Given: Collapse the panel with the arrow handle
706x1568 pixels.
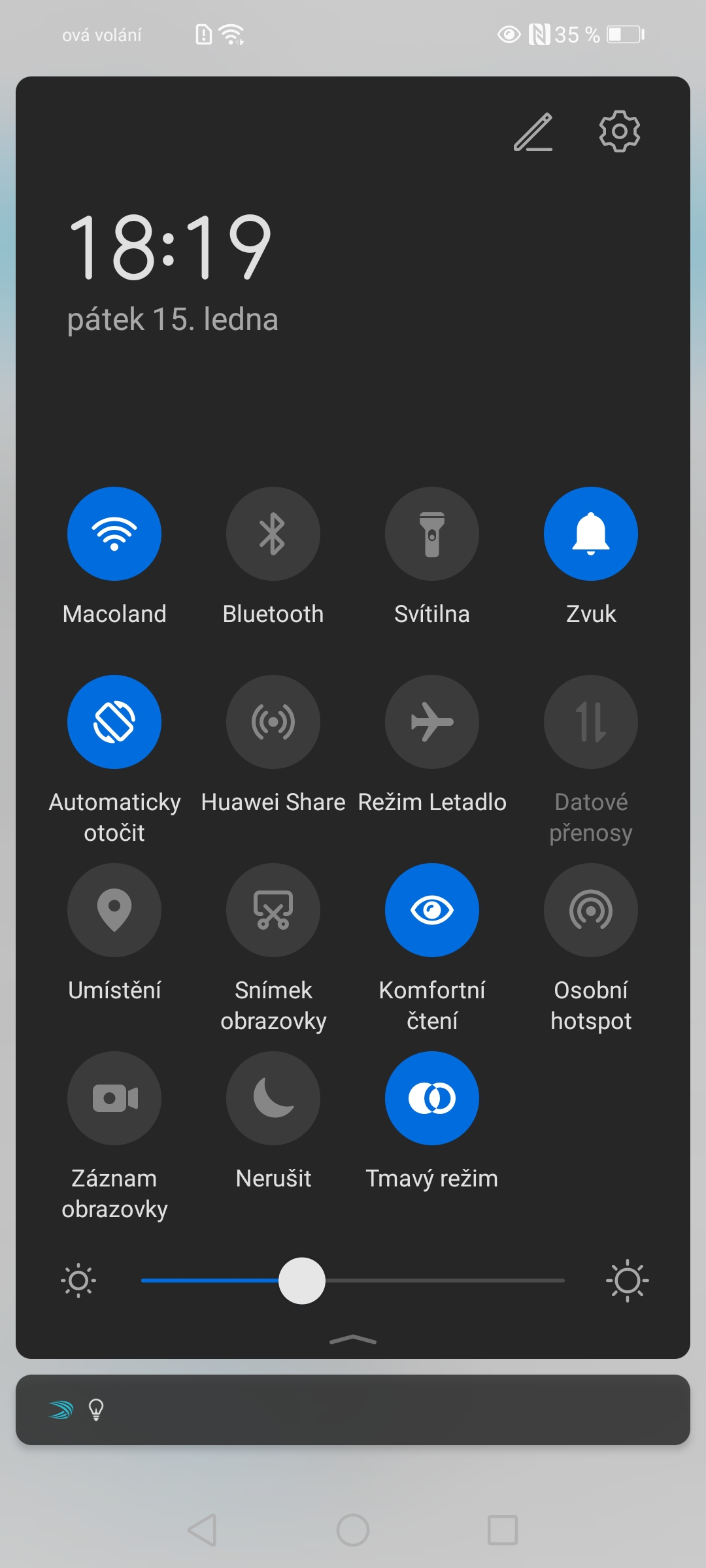Looking at the screenshot, I should [x=353, y=1340].
